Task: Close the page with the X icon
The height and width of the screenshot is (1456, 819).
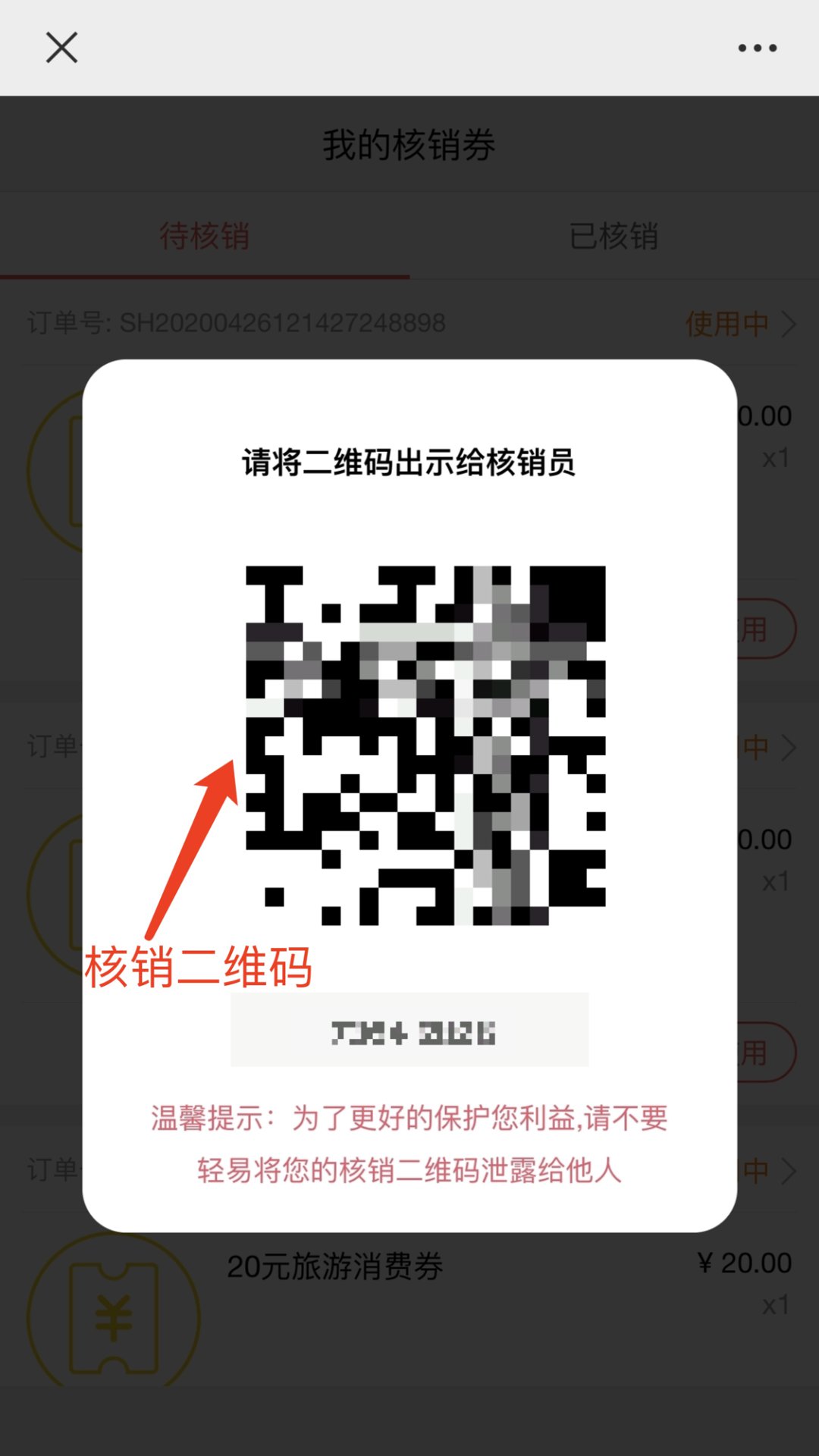Action: pos(61,48)
